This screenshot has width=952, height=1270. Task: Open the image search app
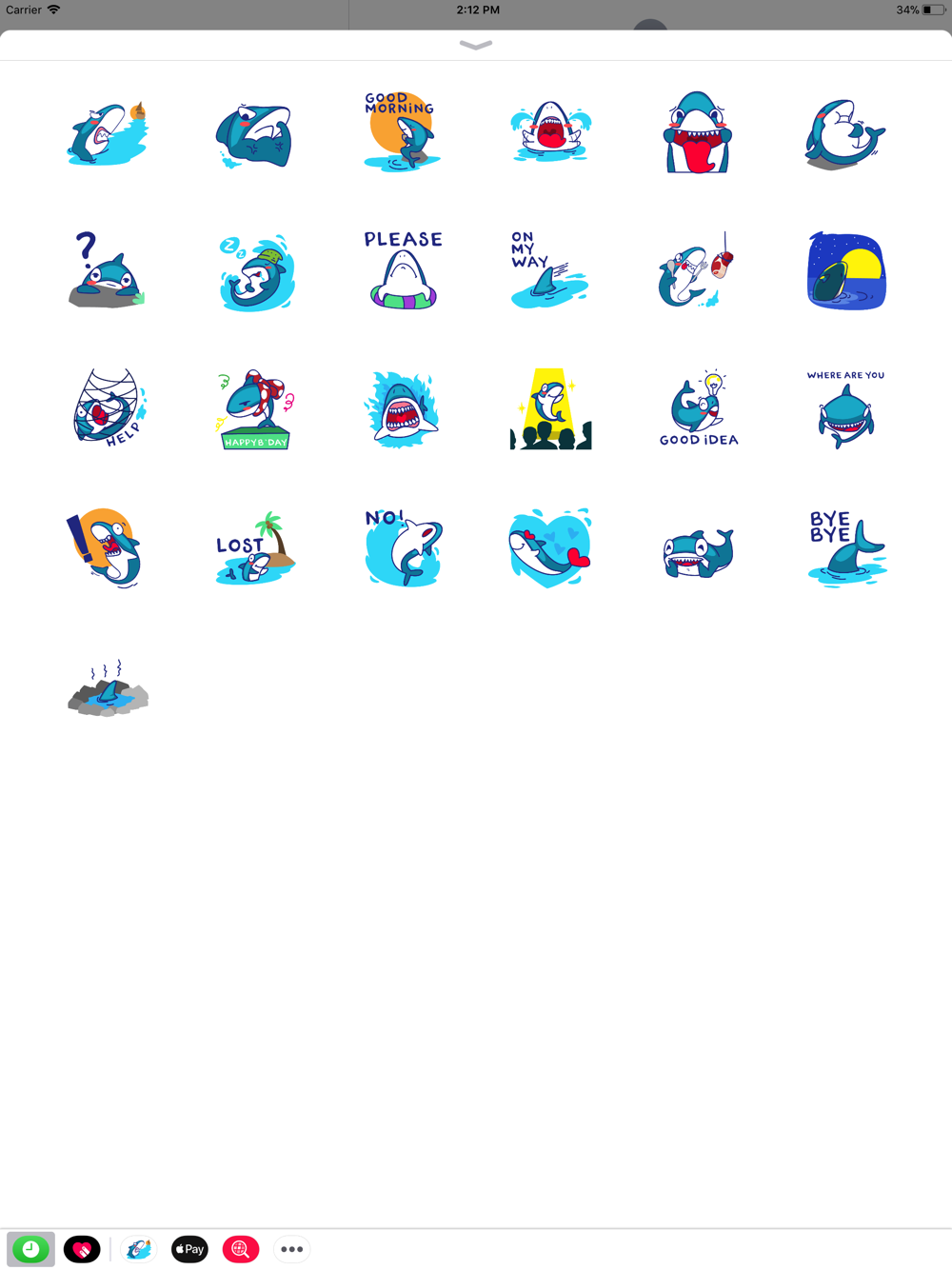[241, 1249]
